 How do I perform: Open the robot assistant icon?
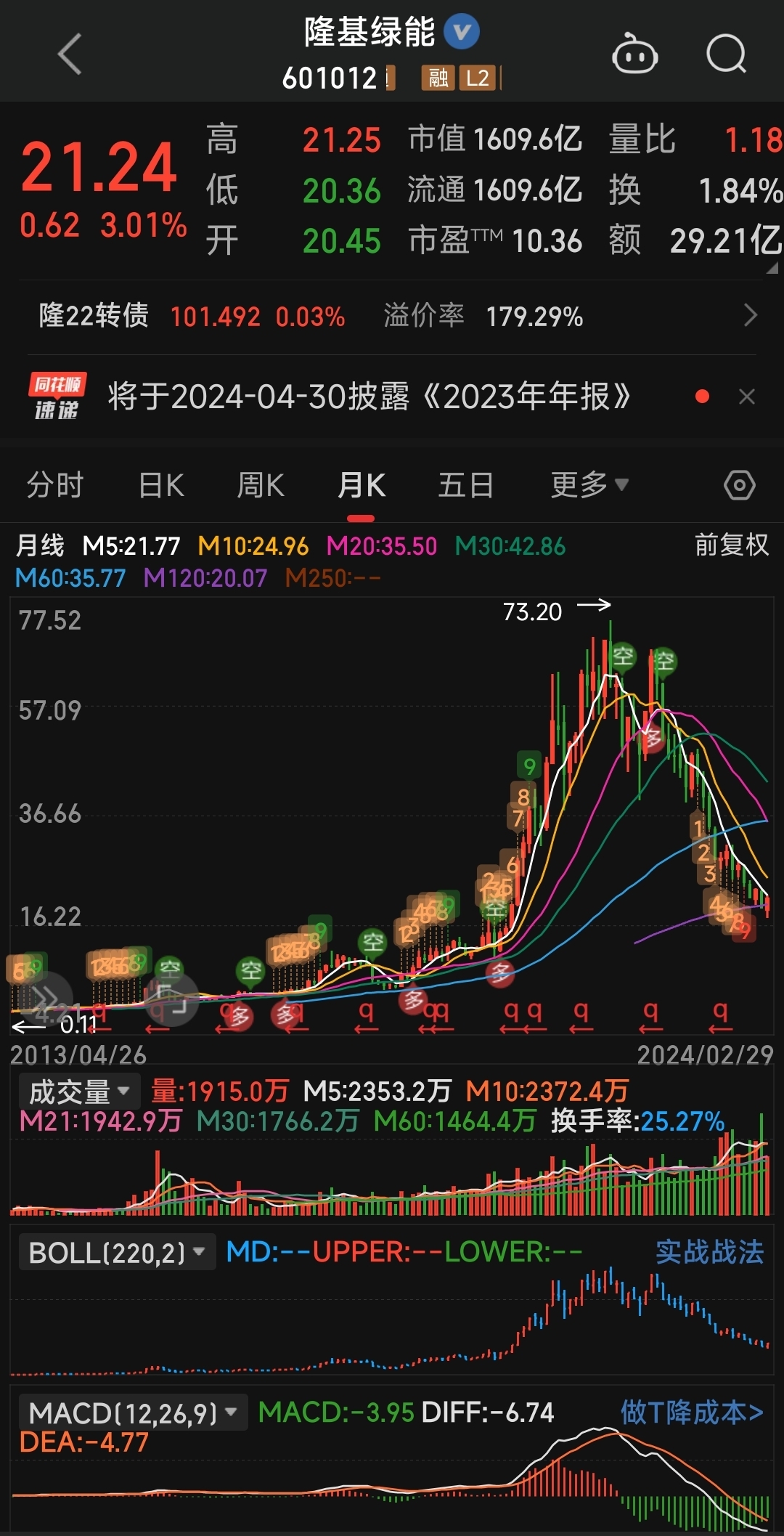(635, 54)
